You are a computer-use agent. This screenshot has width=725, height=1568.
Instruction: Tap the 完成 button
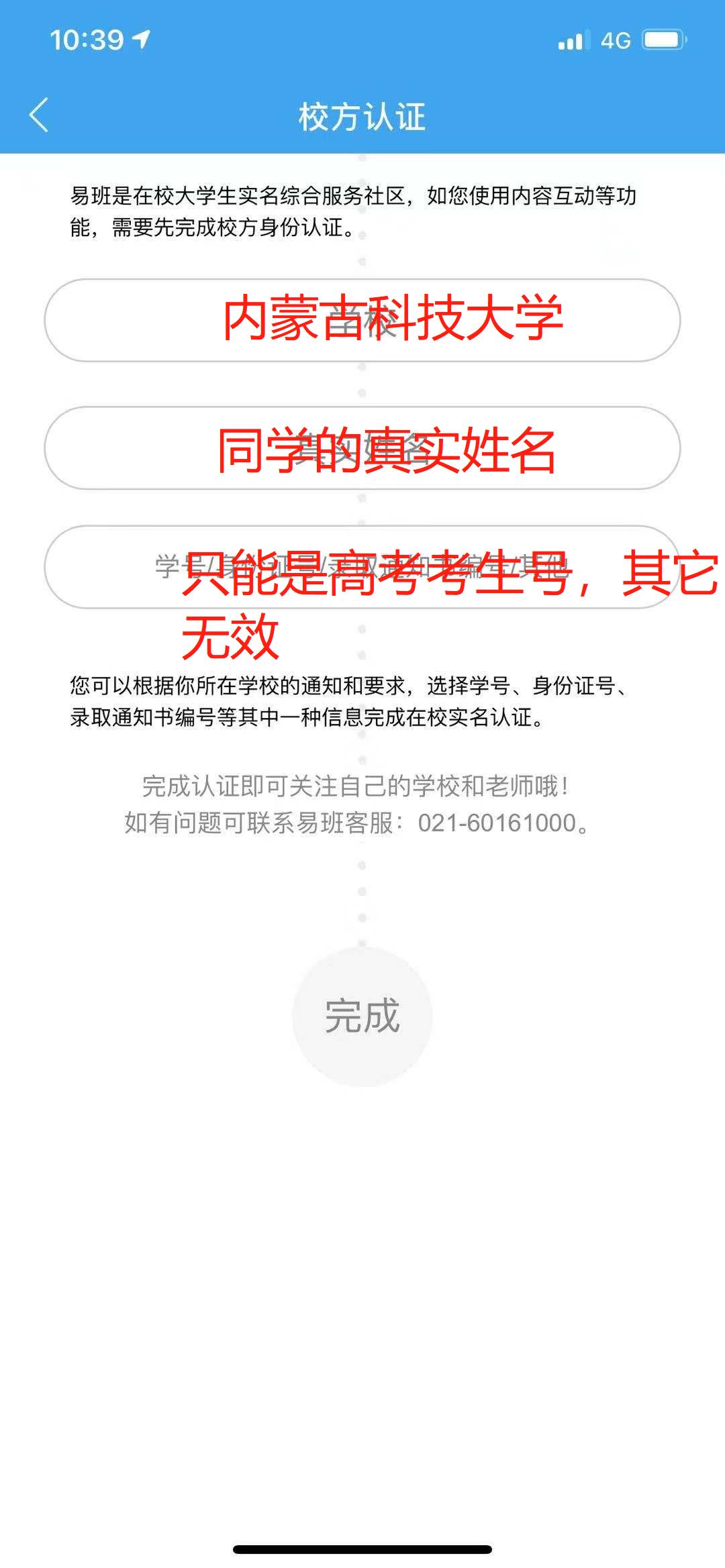click(362, 1016)
